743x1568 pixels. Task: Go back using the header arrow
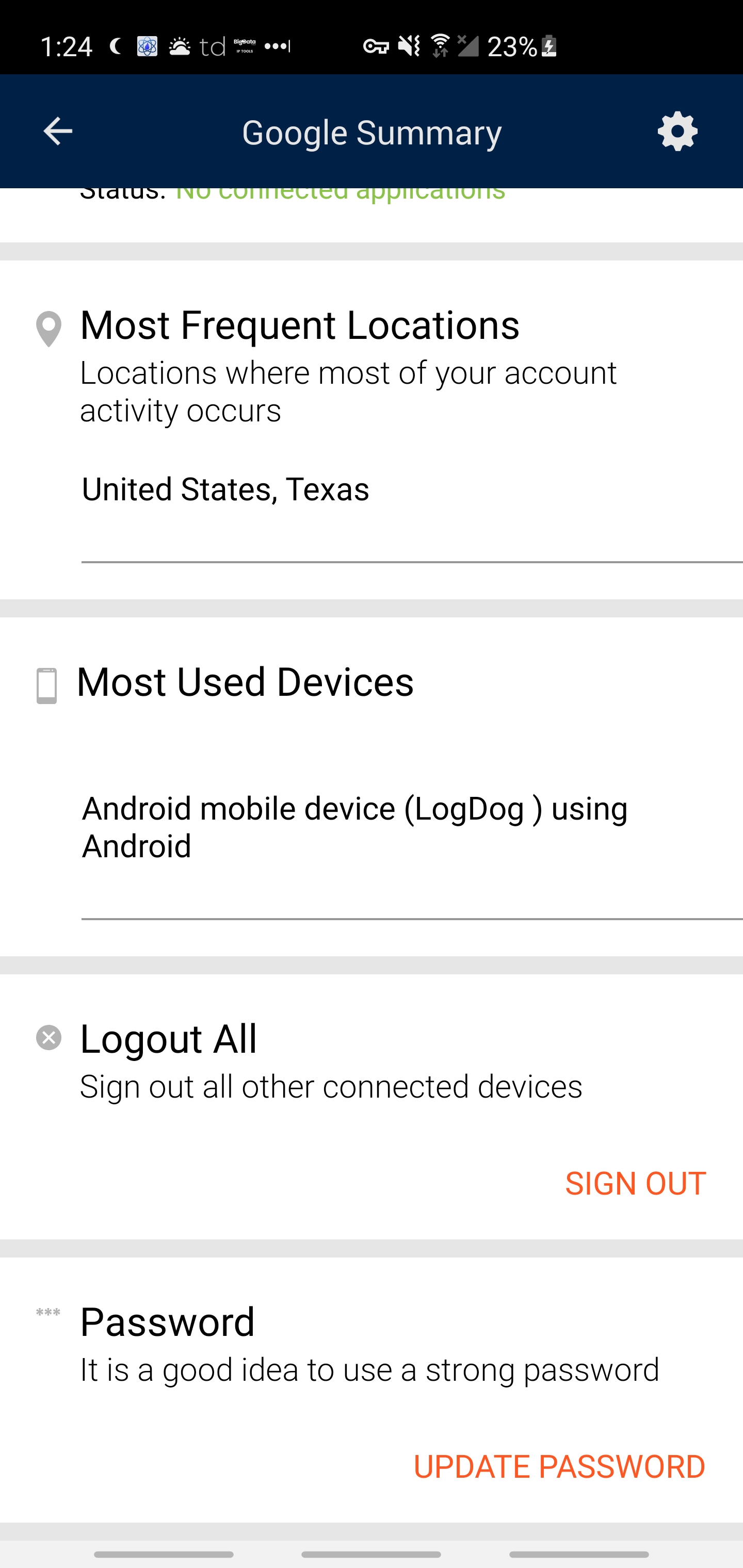point(58,132)
